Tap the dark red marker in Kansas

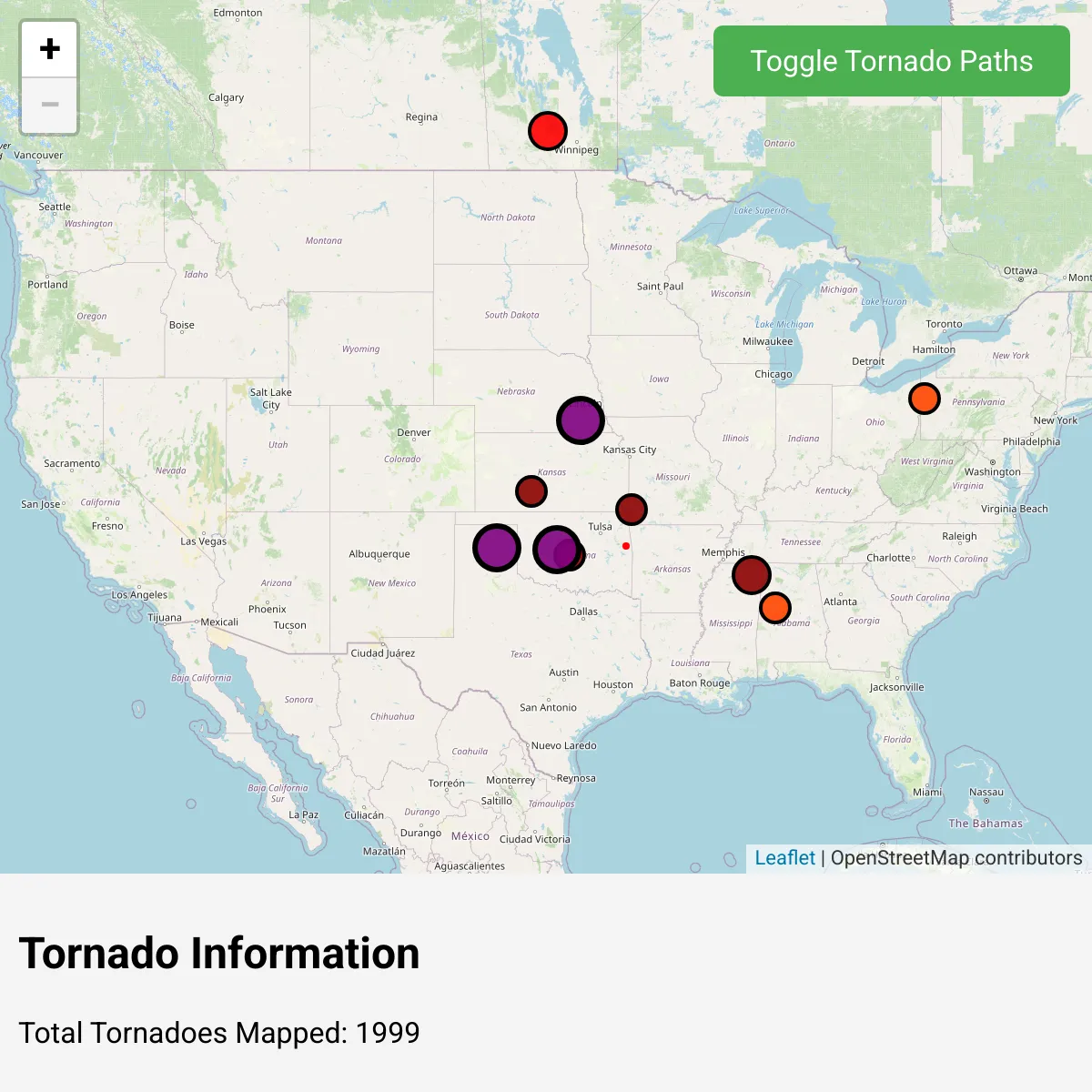(x=531, y=491)
